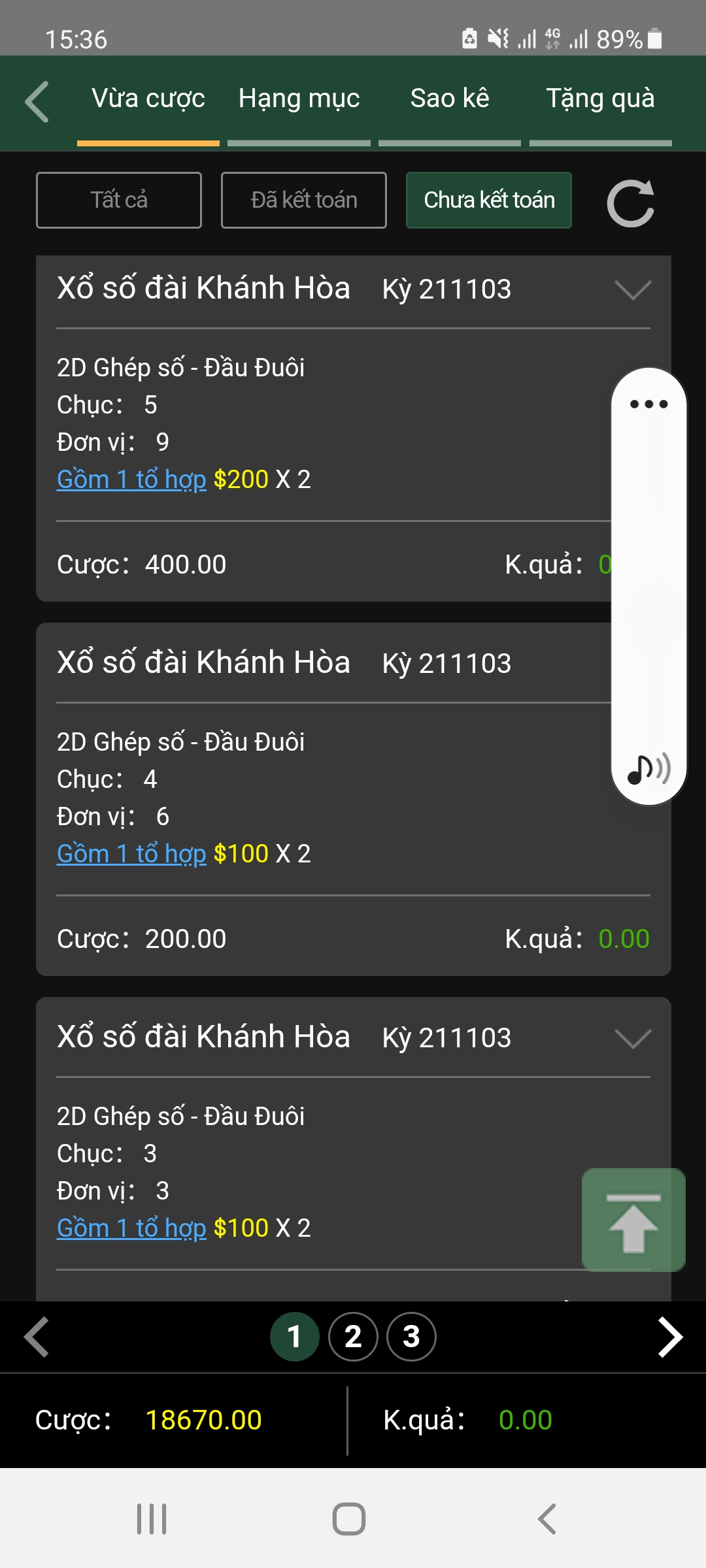Go back using the top-left arrow
Screen dimensions: 706x1568
(x=37, y=102)
